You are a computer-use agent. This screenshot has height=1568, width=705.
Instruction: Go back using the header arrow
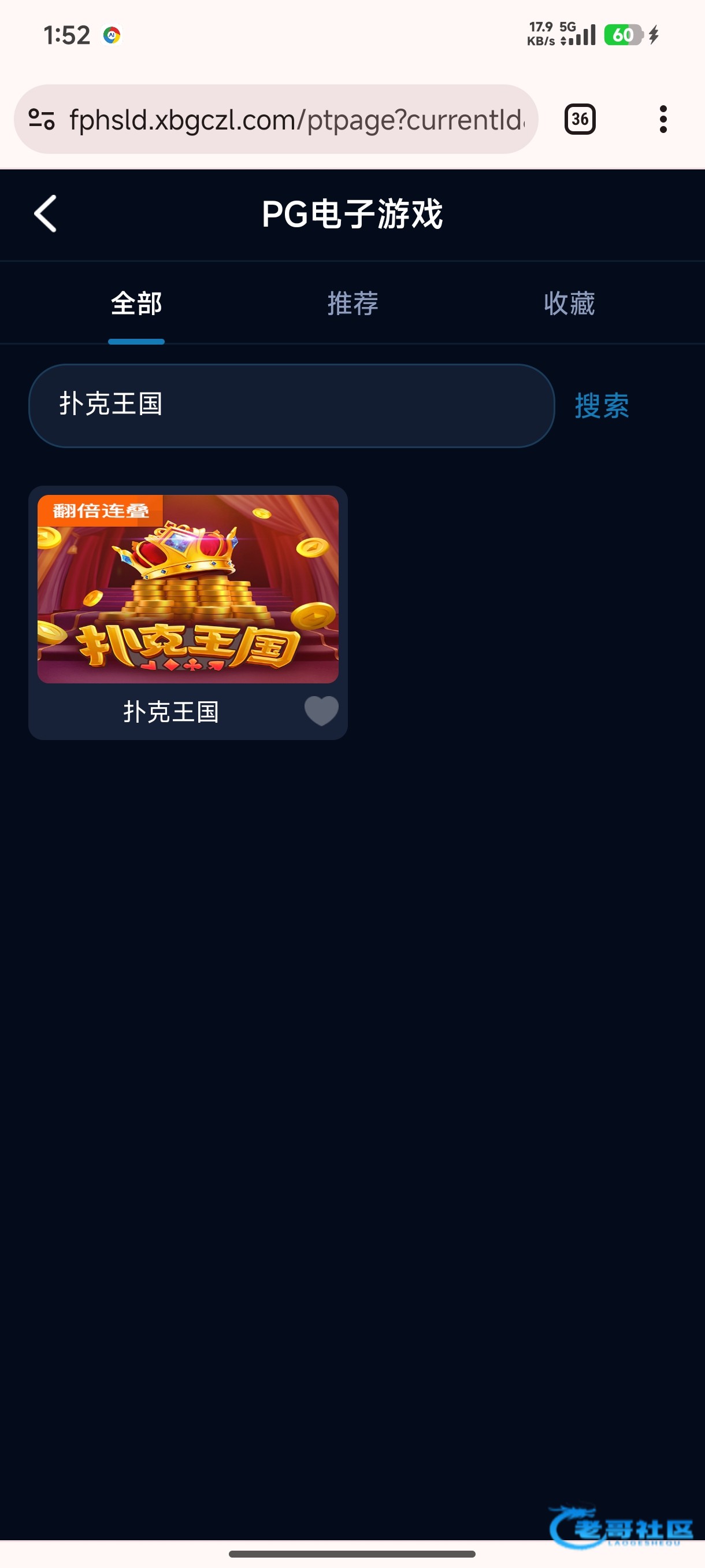[46, 214]
